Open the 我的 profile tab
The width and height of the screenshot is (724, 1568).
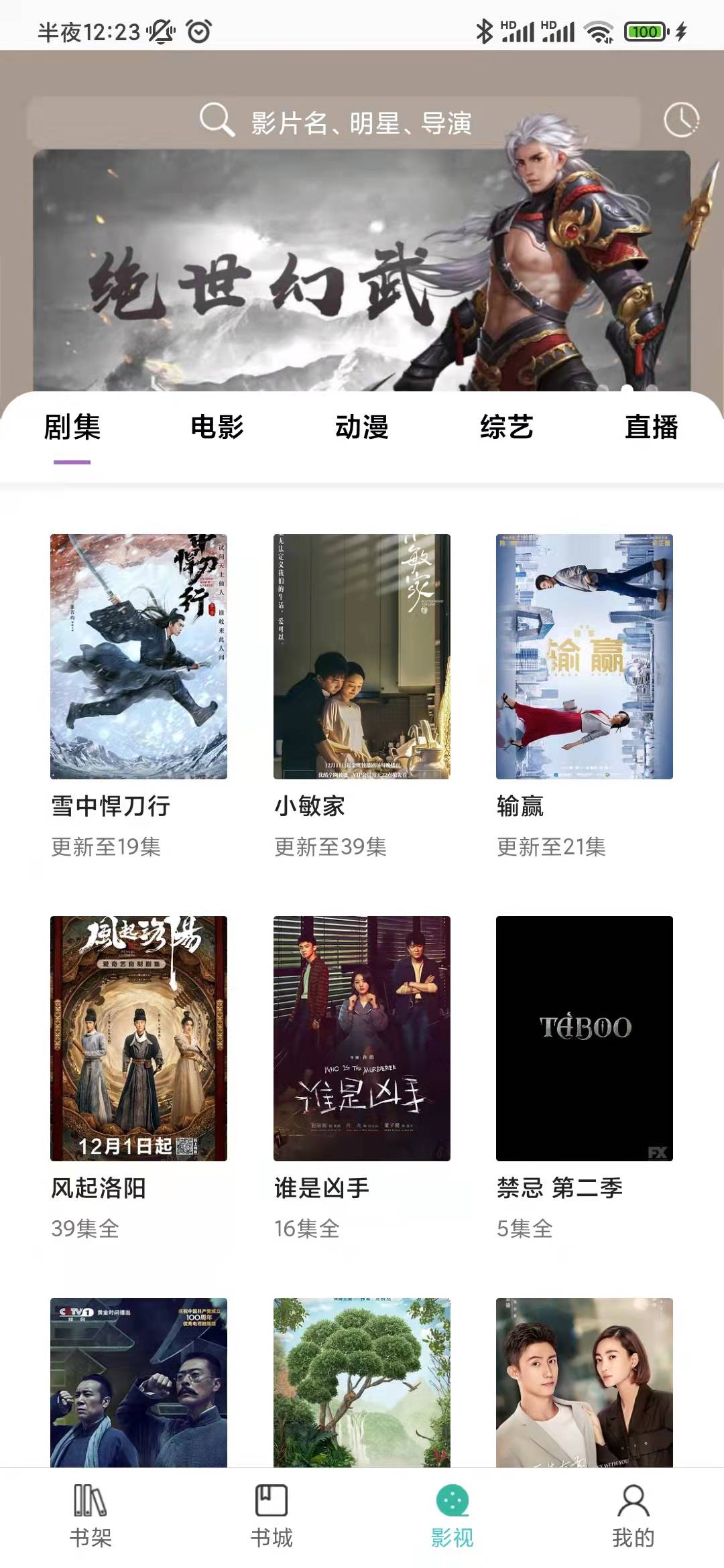tap(633, 1516)
